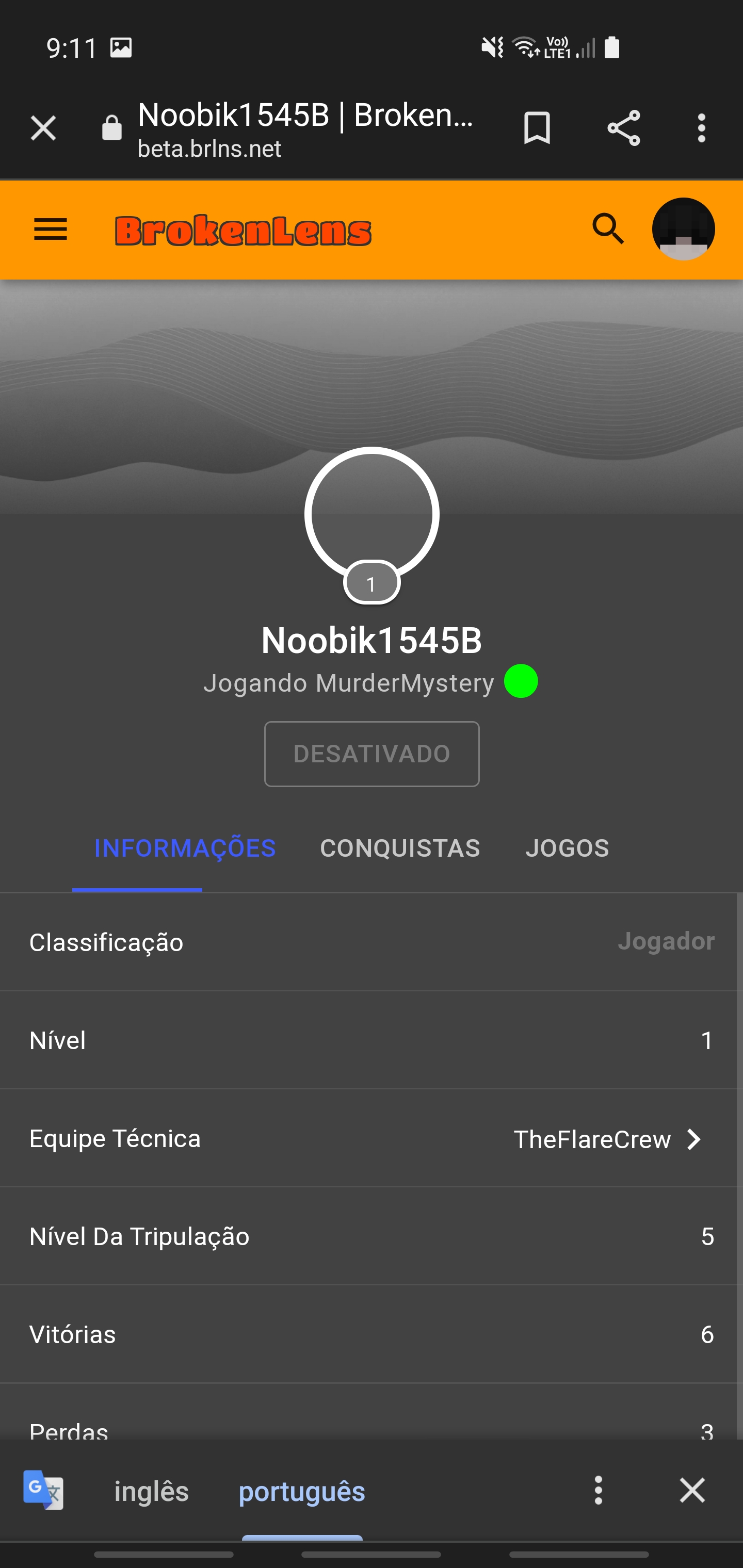
Task: Show the page in inglês
Action: coord(152,1491)
